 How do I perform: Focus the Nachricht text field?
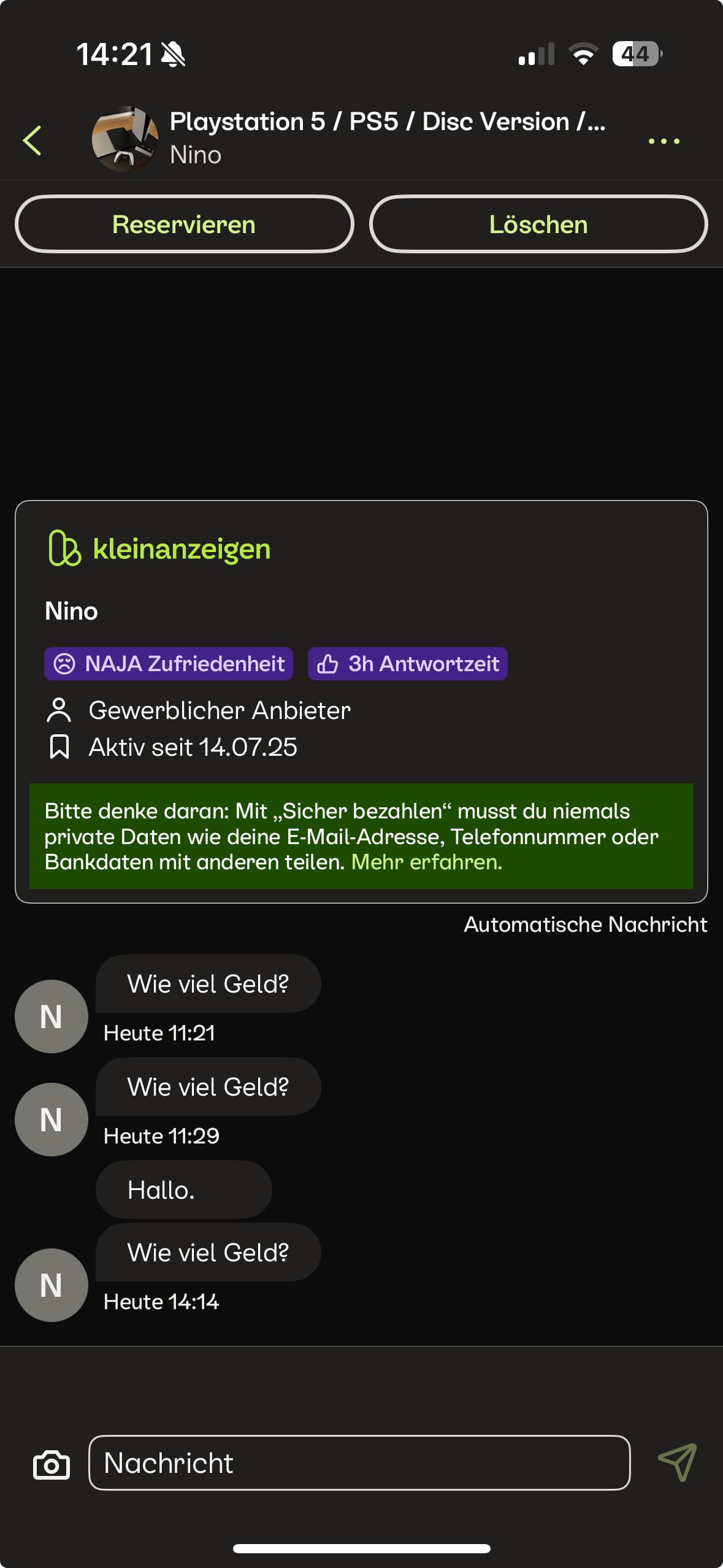359,1462
